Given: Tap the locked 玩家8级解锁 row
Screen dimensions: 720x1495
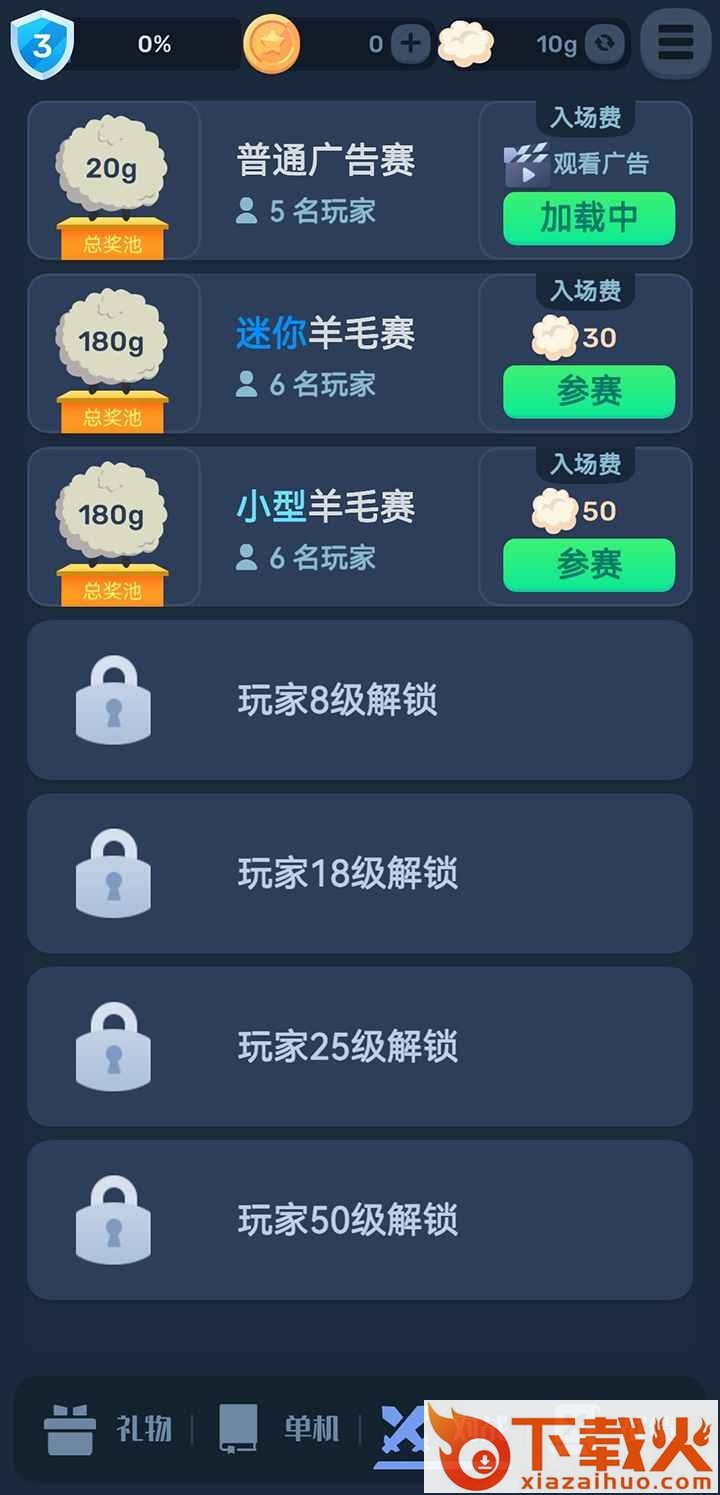Looking at the screenshot, I should coord(359,700).
